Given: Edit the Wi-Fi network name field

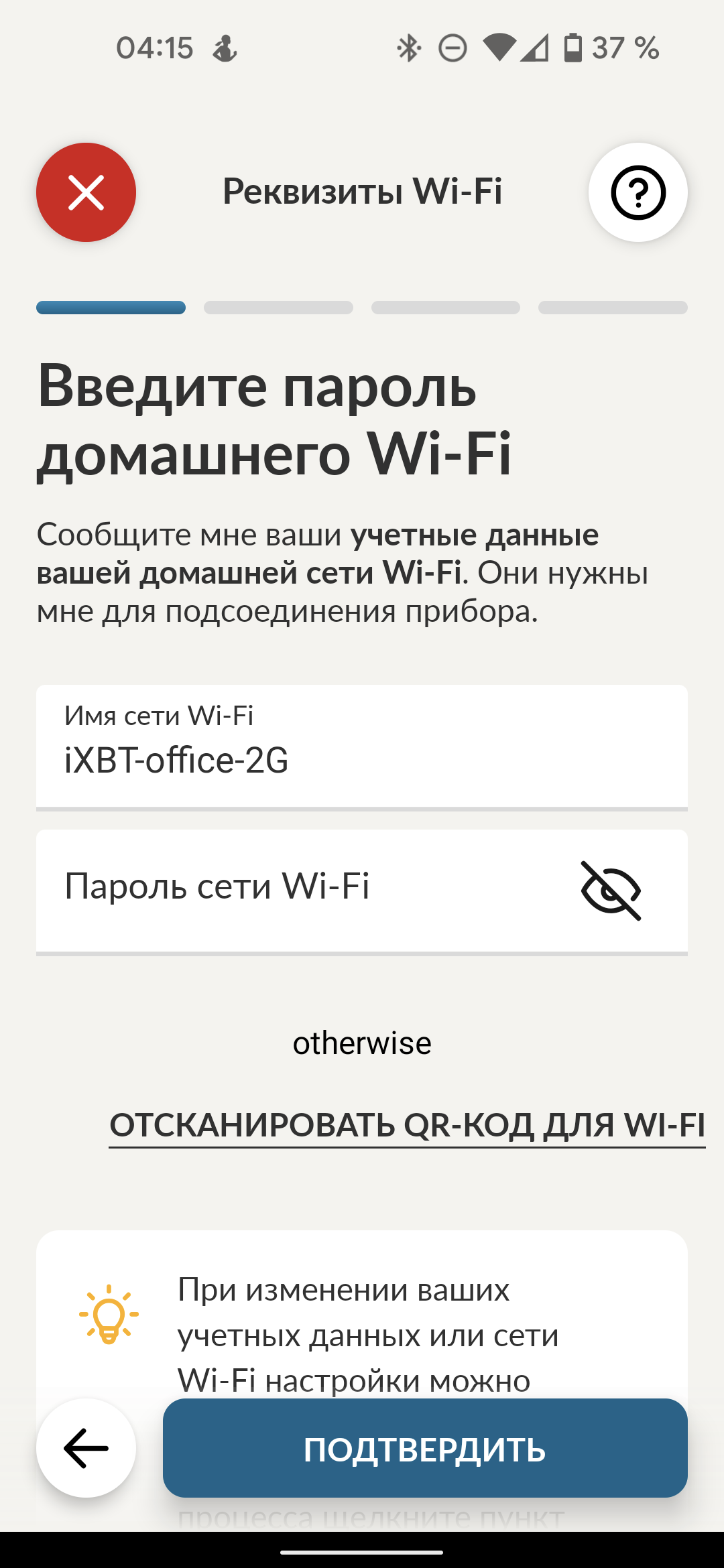Looking at the screenshot, I should (x=362, y=747).
